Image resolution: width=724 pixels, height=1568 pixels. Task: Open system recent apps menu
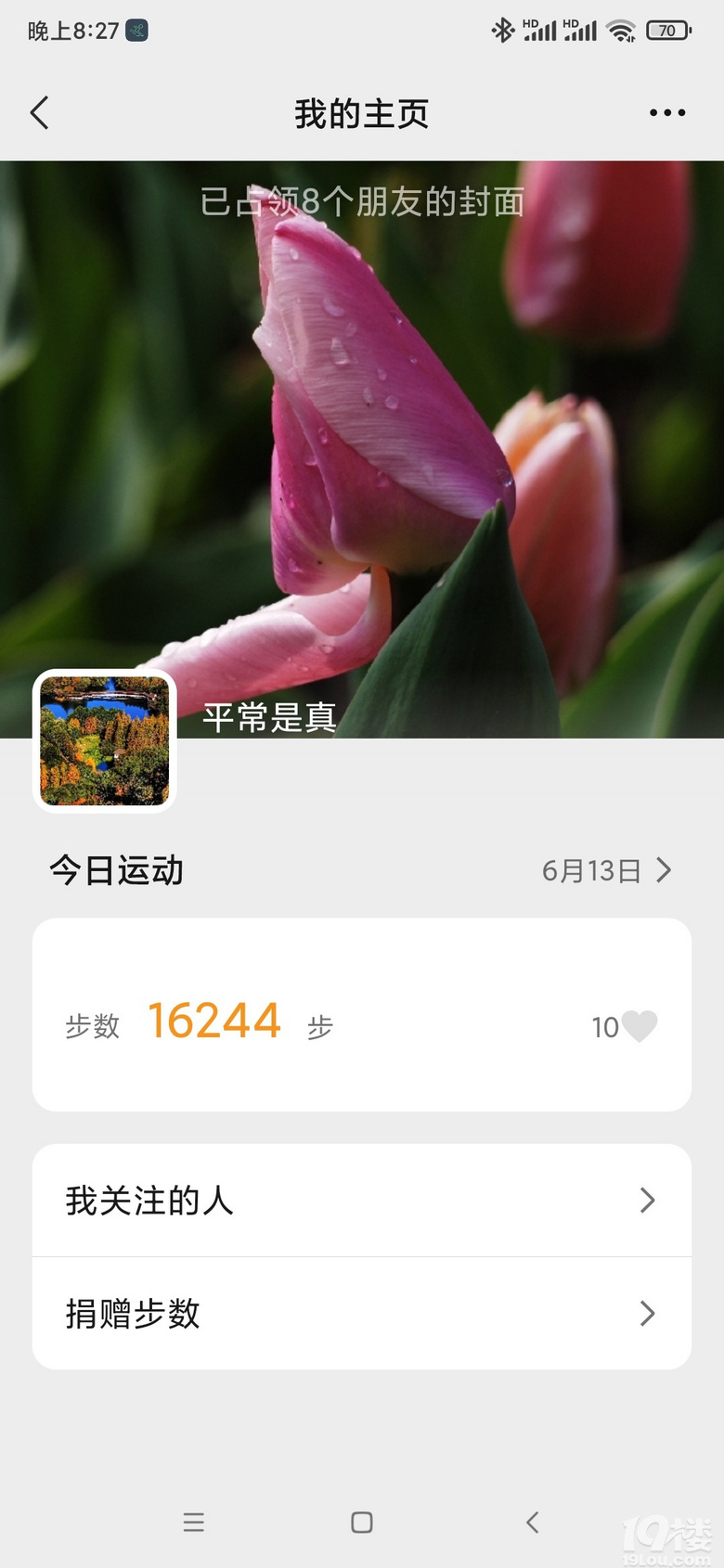193,1523
